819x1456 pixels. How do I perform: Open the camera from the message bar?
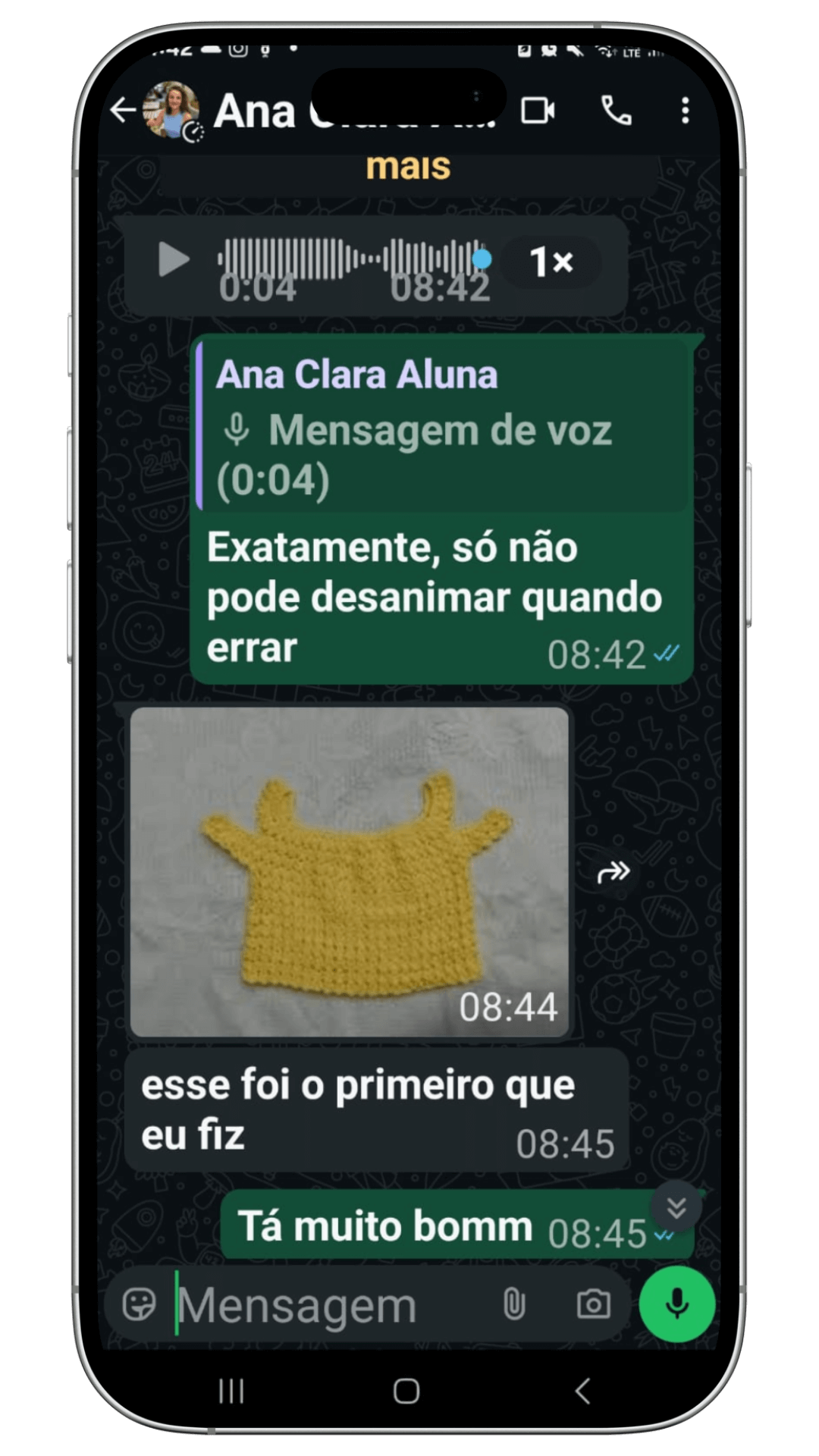(593, 1305)
